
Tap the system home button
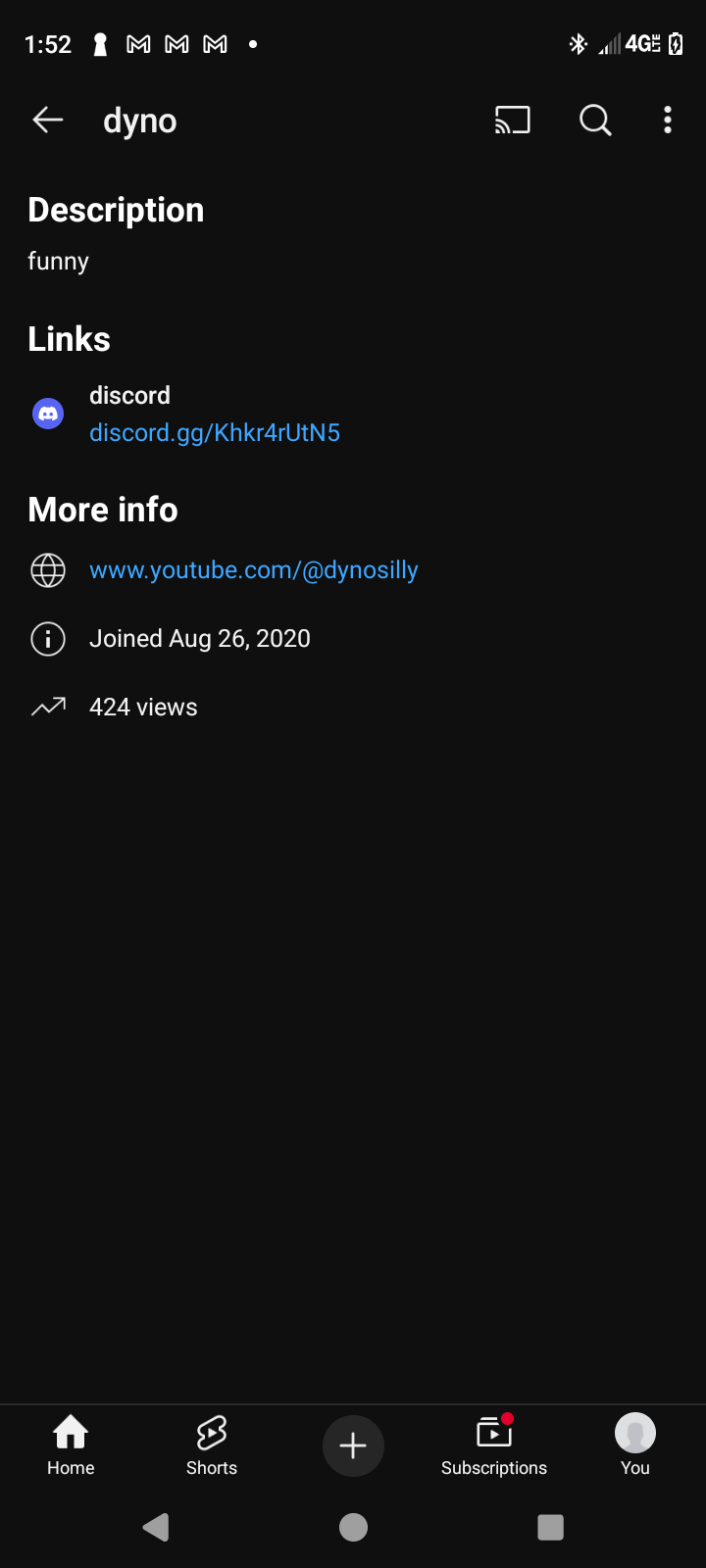[x=353, y=1527]
